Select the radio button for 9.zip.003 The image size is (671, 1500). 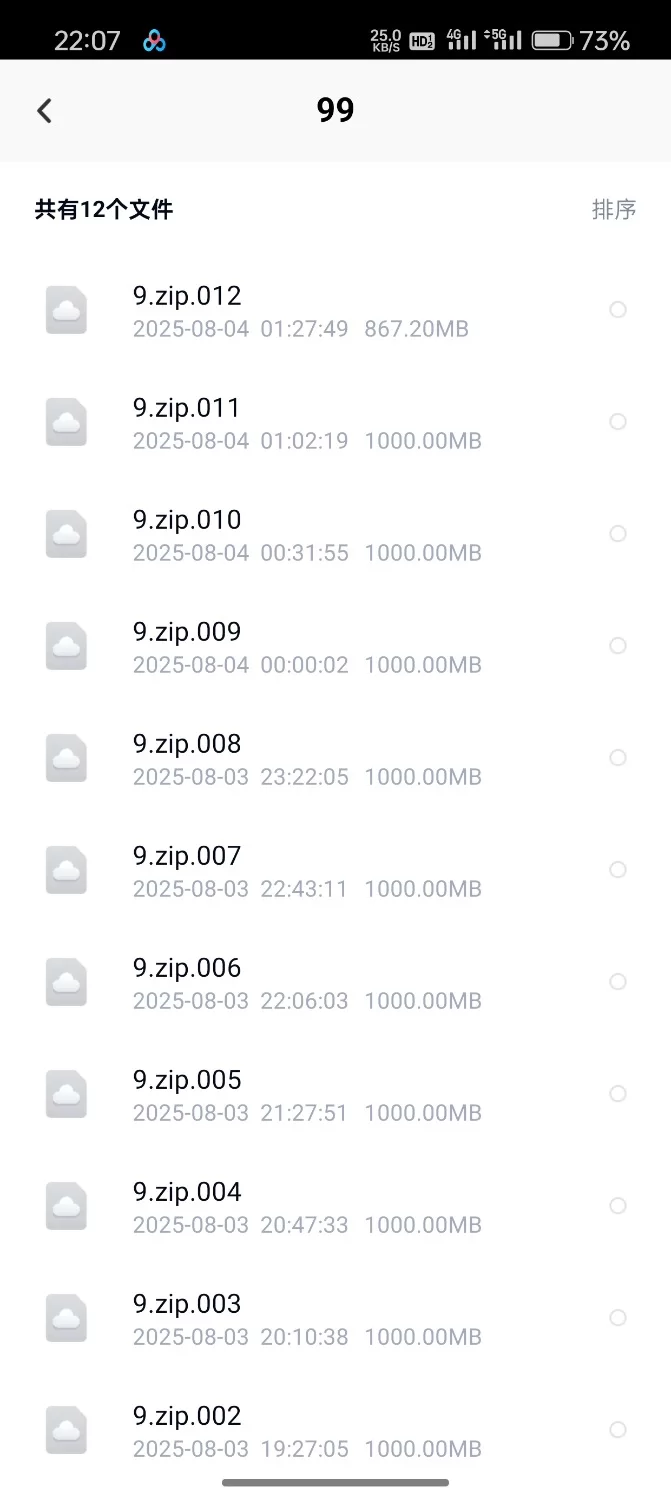click(x=618, y=1318)
